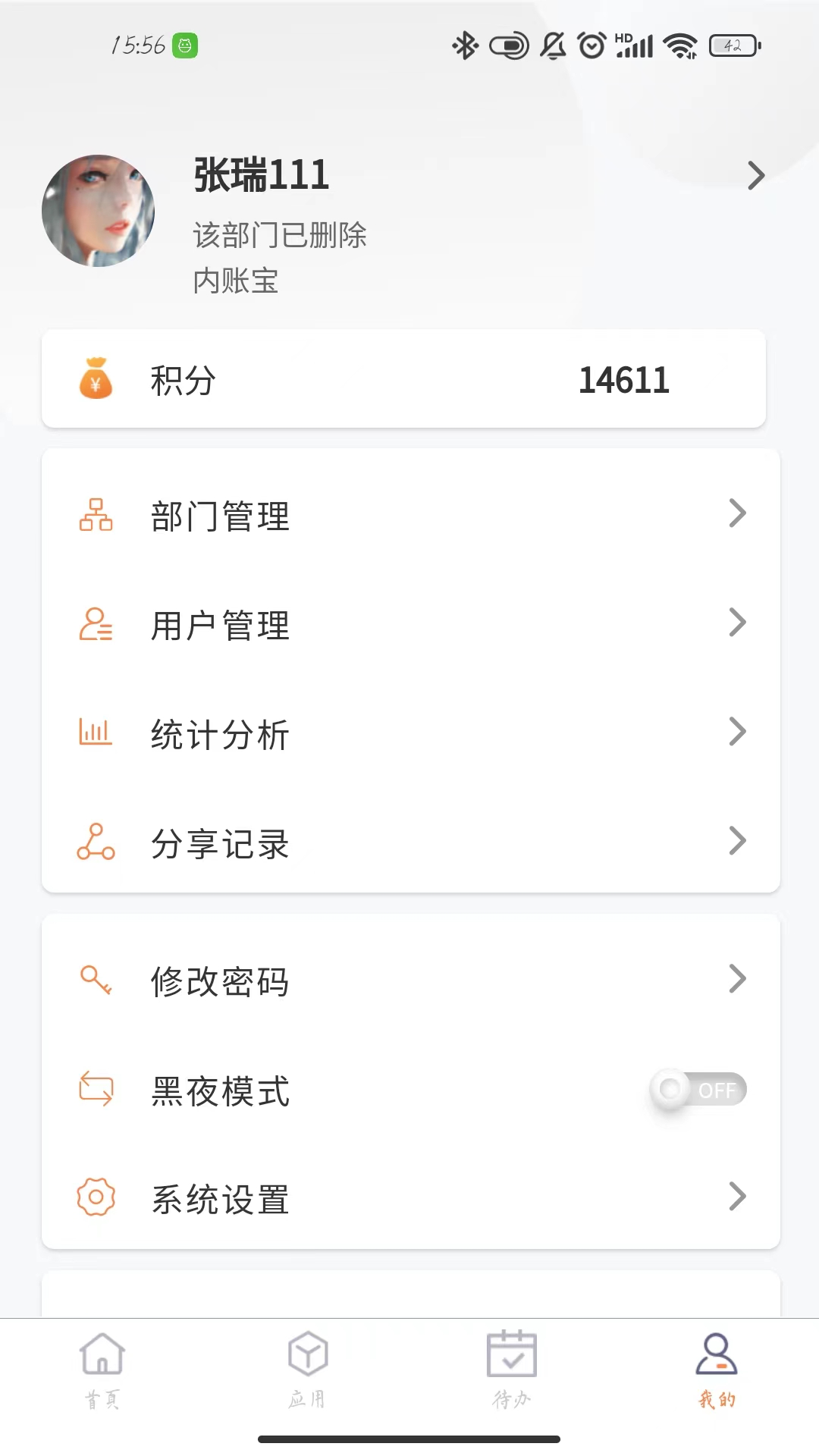Select the 用户管理 user icon
This screenshot has width=819, height=1456.
96,624
